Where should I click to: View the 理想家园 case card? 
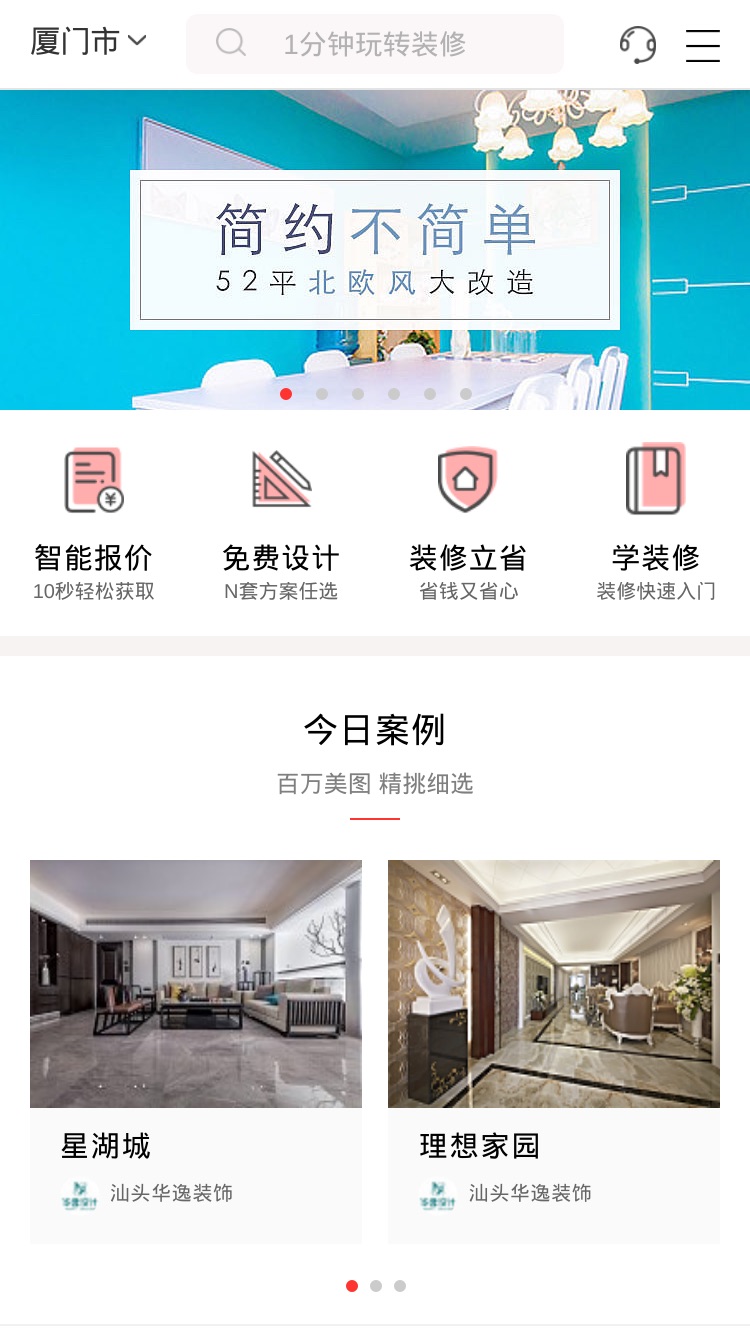554,1051
